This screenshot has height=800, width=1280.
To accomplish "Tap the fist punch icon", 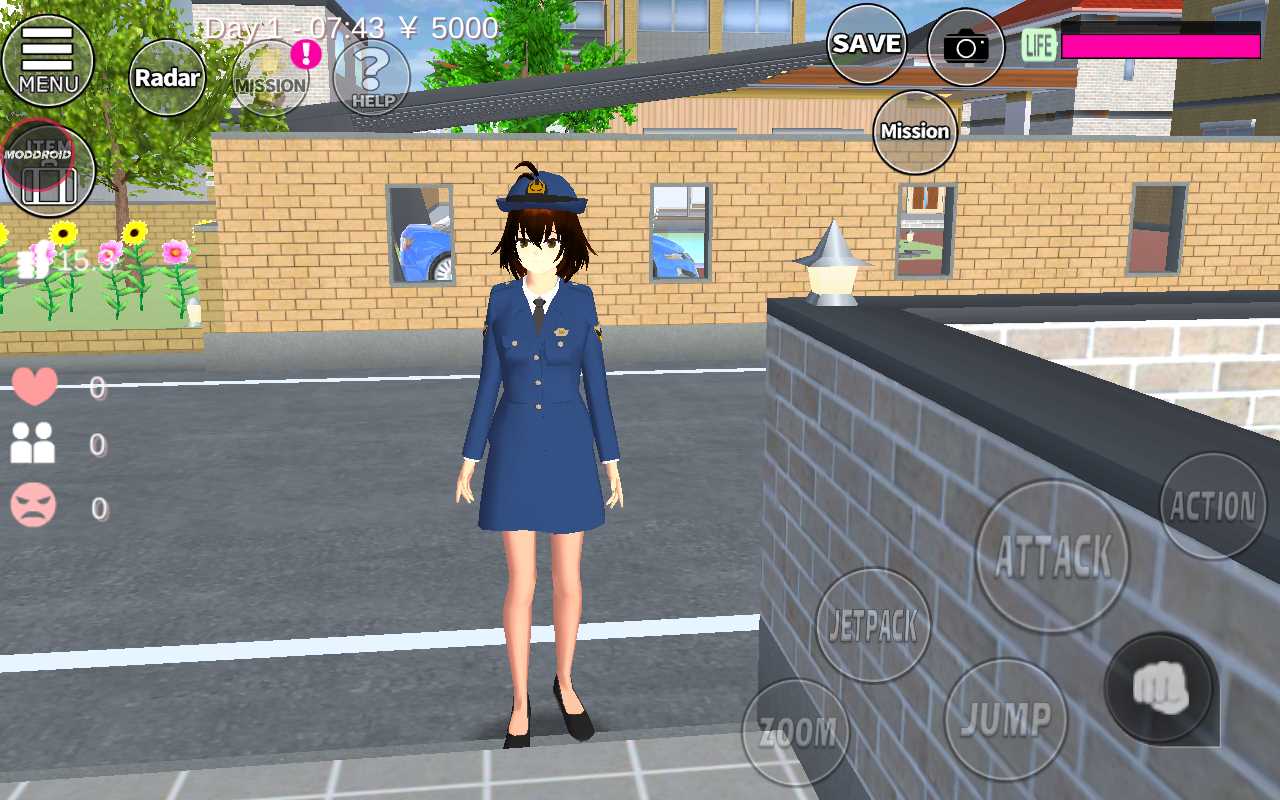I will click(1160, 688).
